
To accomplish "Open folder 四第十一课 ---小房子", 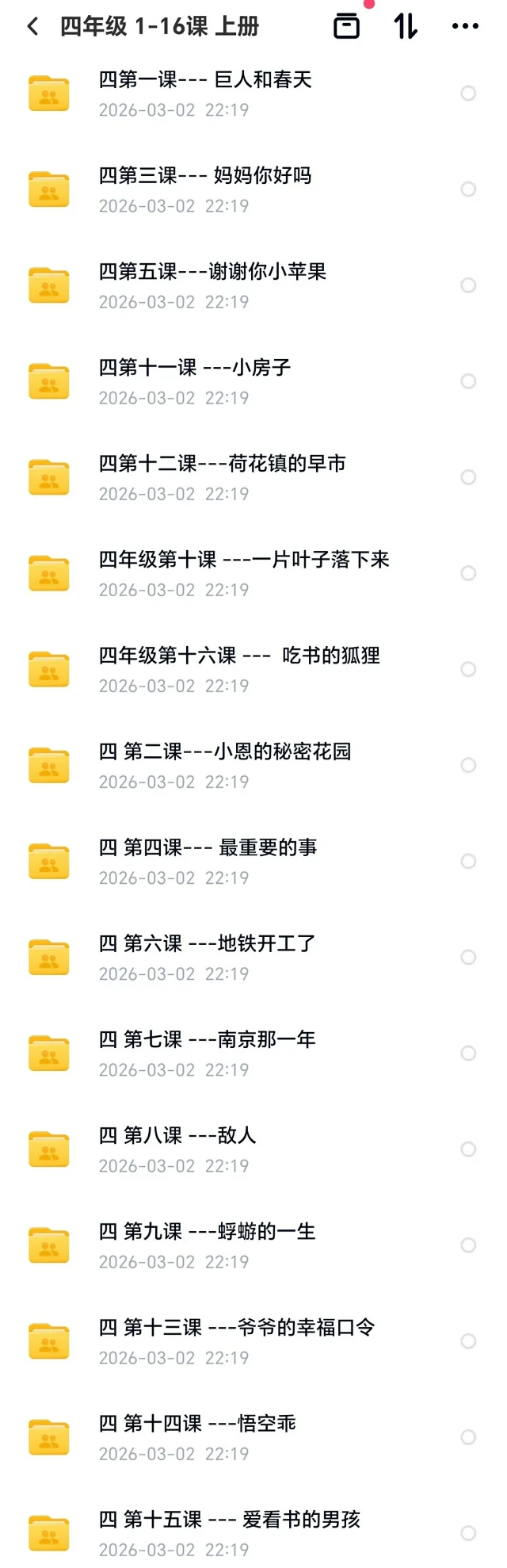I will click(195, 368).
